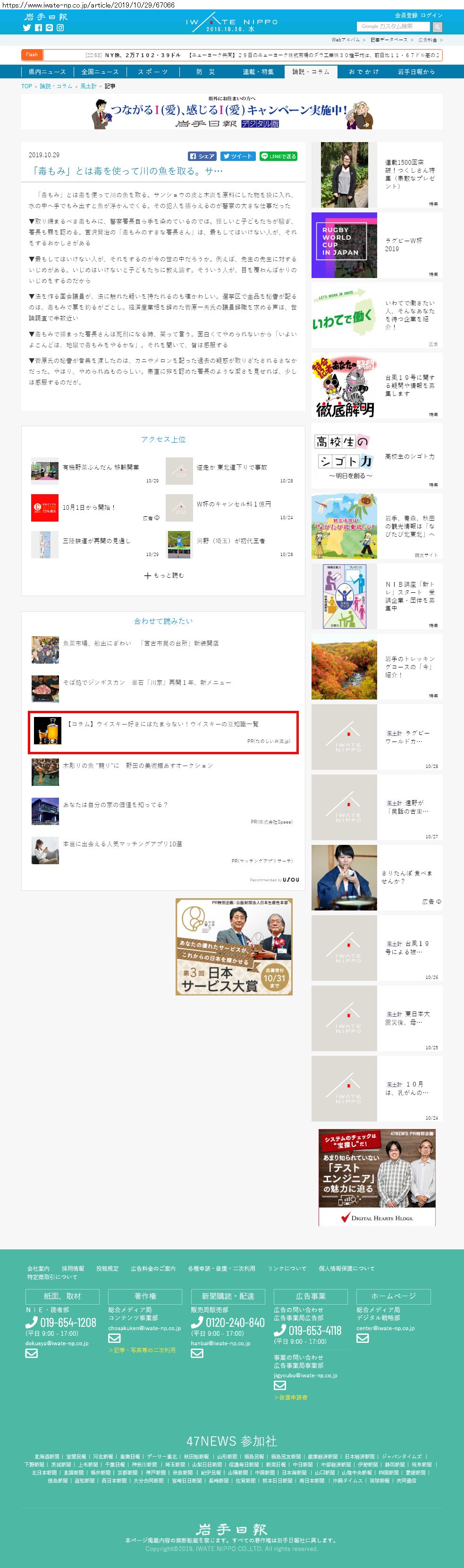Open the ラグビーW杯2019 feature card
This screenshot has width=464, height=1568.
coord(377,245)
